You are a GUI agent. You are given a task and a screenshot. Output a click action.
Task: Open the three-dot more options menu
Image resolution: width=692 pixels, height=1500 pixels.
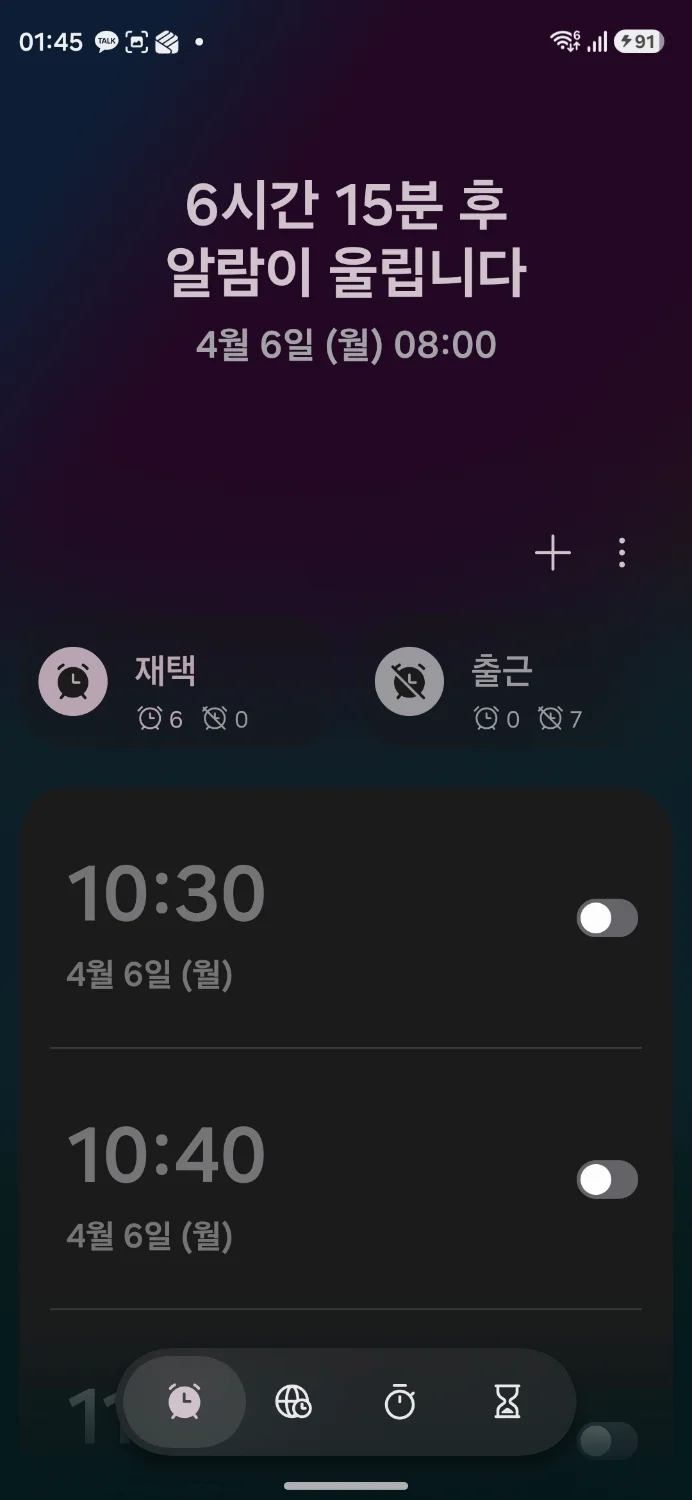click(x=622, y=553)
